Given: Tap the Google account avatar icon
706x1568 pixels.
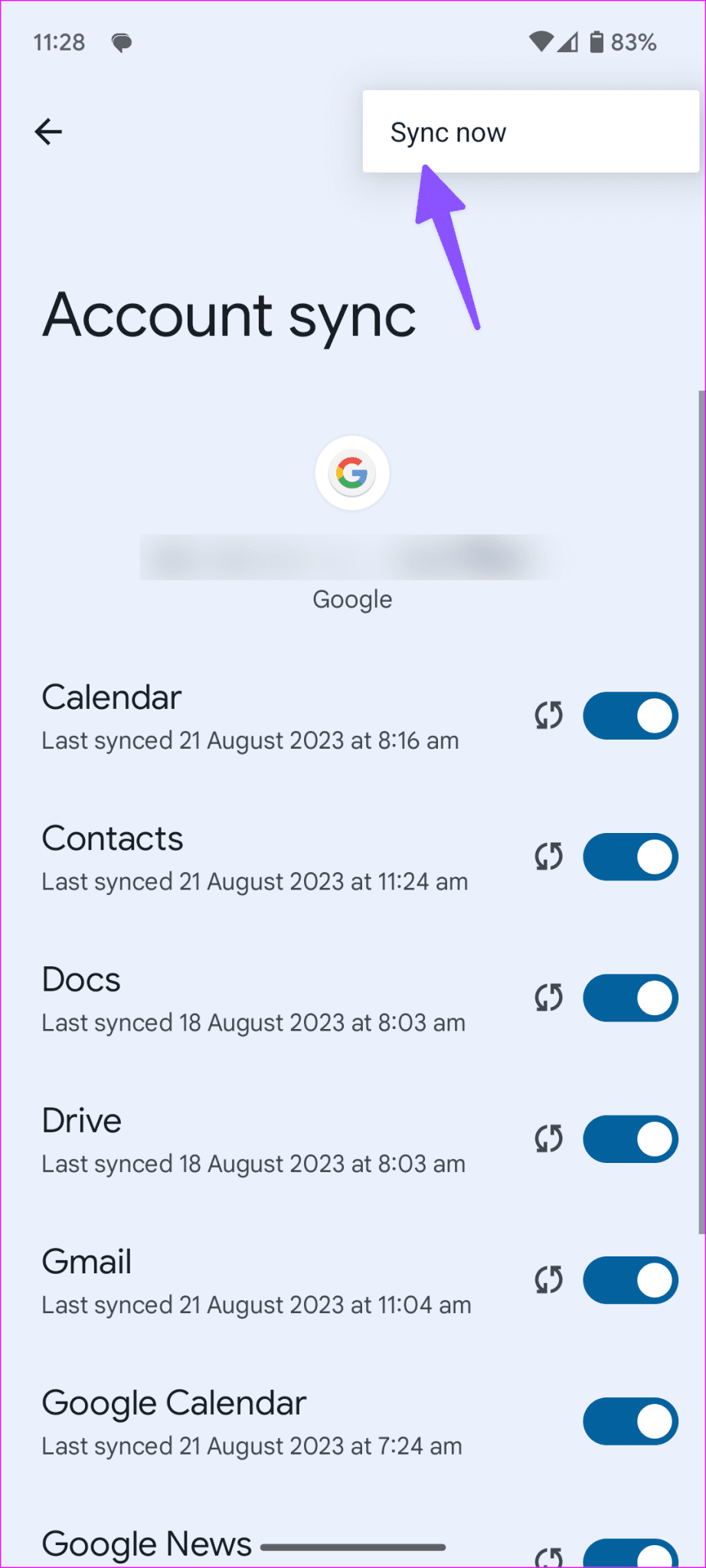Looking at the screenshot, I should [352, 473].
